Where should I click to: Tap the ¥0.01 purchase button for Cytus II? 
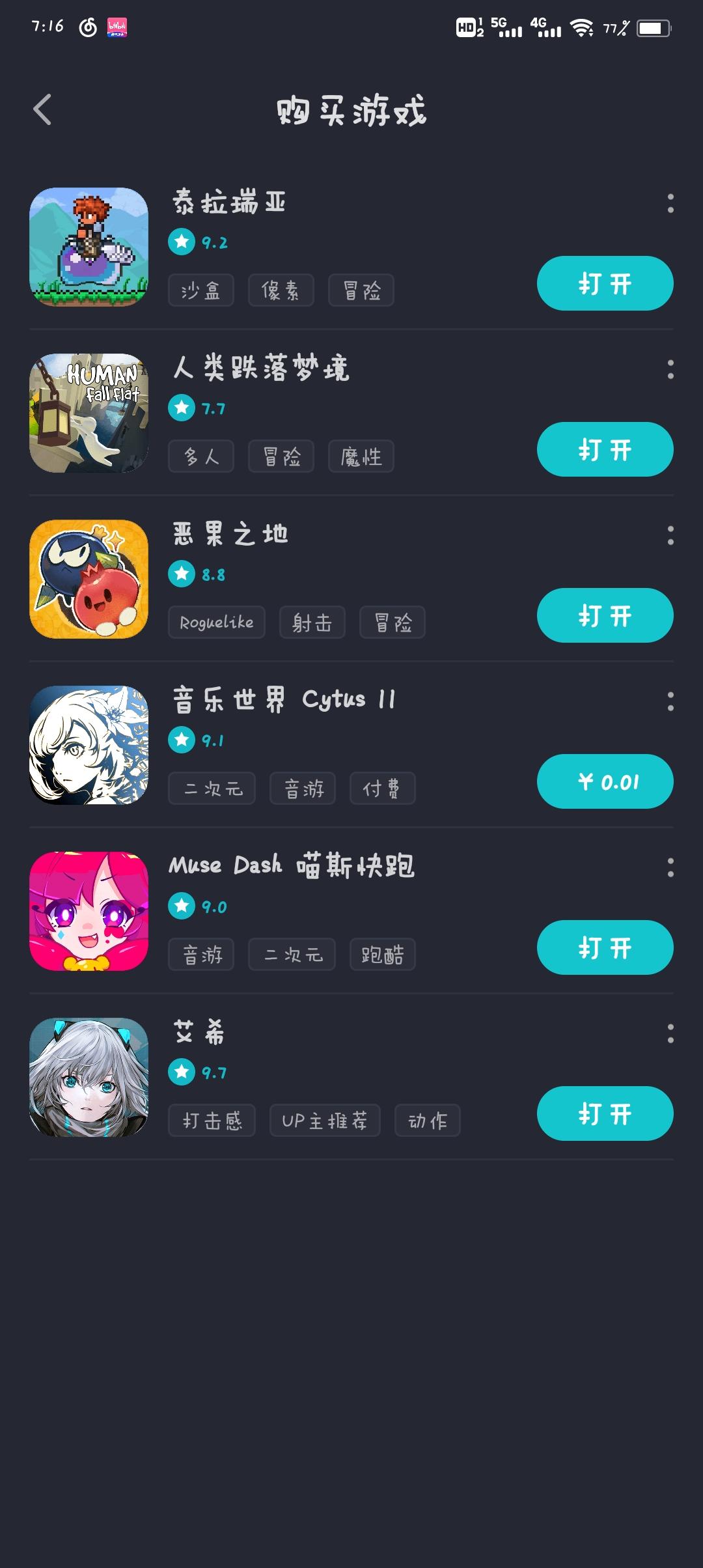point(604,782)
